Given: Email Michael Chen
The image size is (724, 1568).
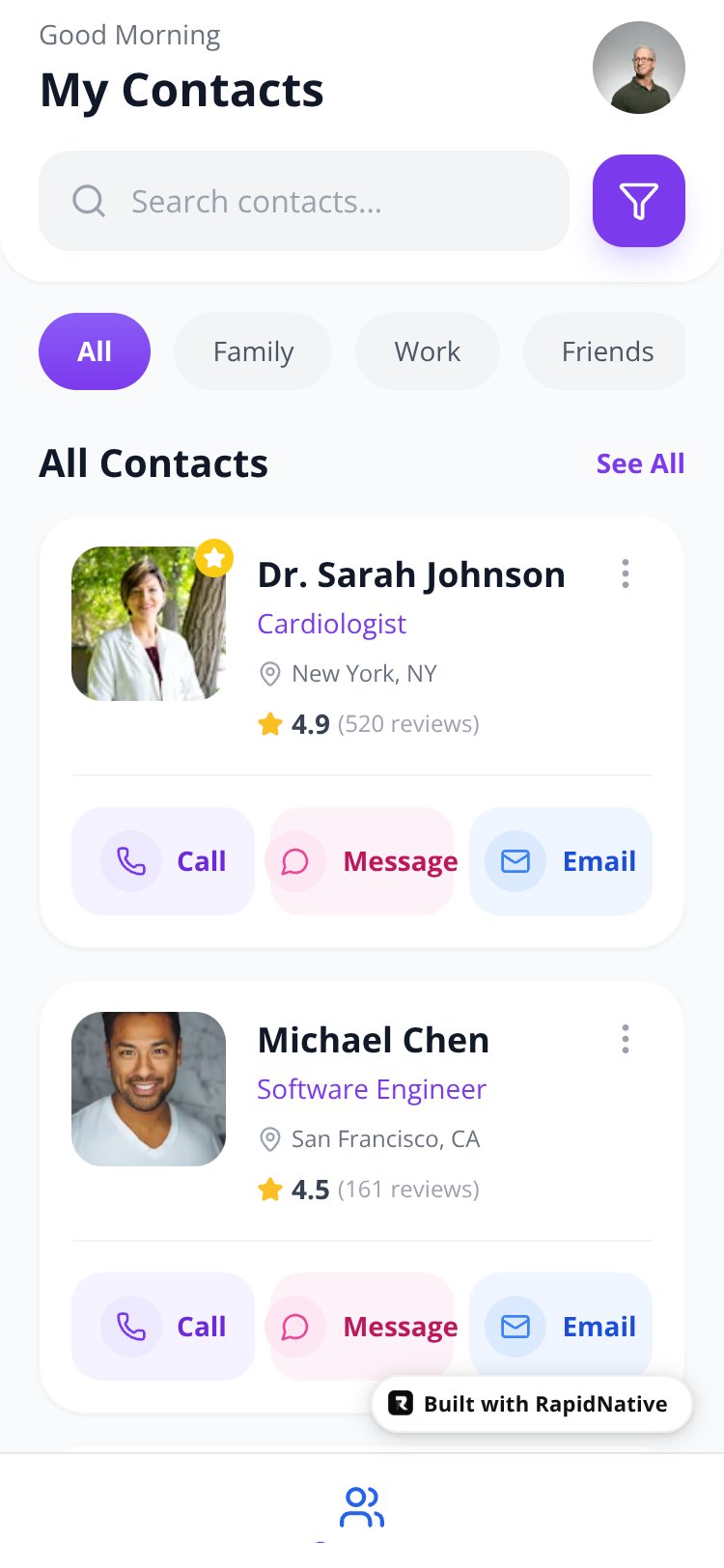Looking at the screenshot, I should [x=561, y=1327].
